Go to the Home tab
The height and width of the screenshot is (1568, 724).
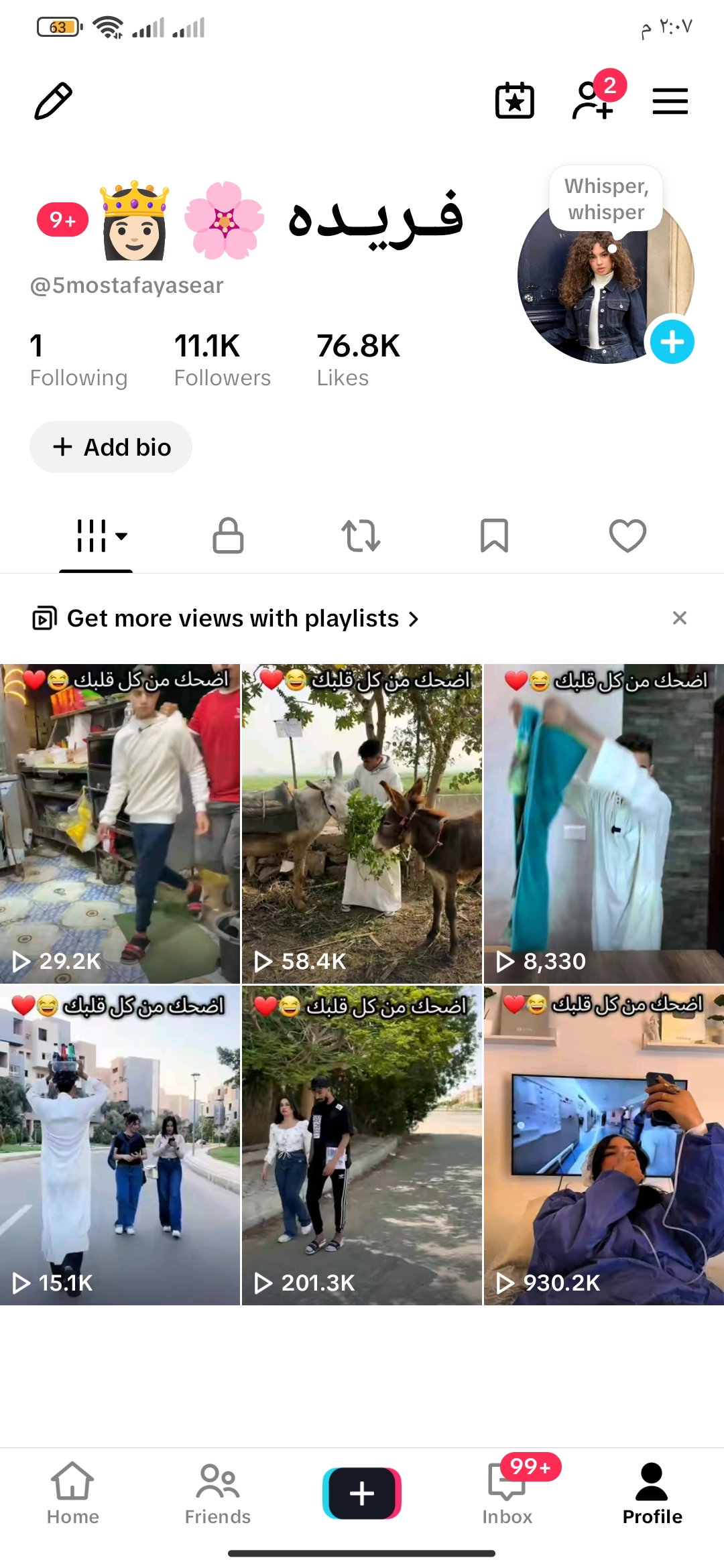(72, 1494)
